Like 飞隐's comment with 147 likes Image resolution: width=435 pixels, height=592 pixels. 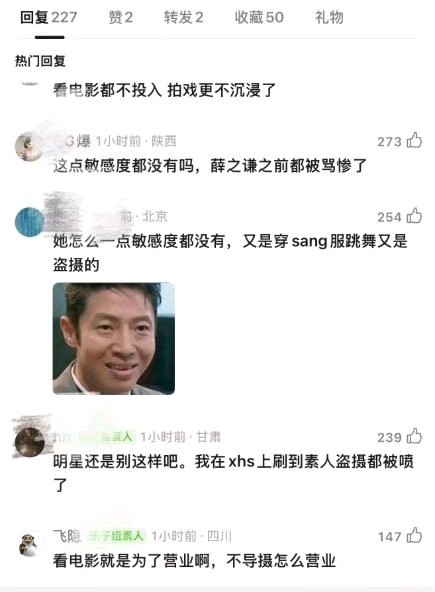(414, 535)
